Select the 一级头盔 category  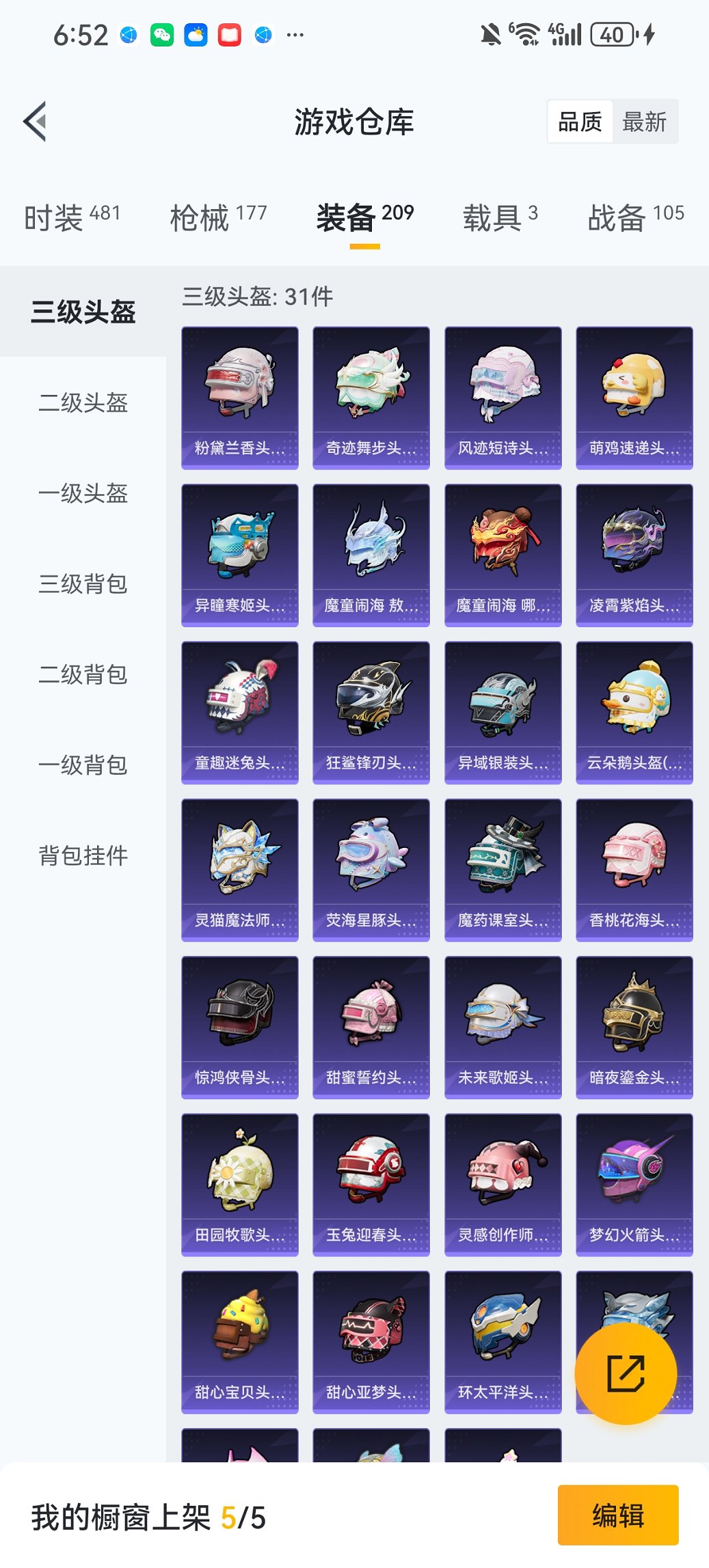(83, 493)
